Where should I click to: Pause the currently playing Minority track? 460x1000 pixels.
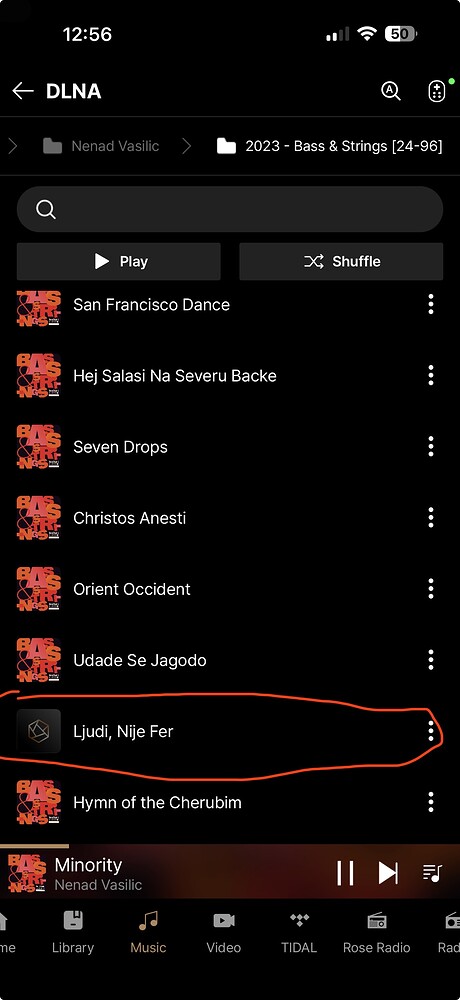[x=345, y=873]
